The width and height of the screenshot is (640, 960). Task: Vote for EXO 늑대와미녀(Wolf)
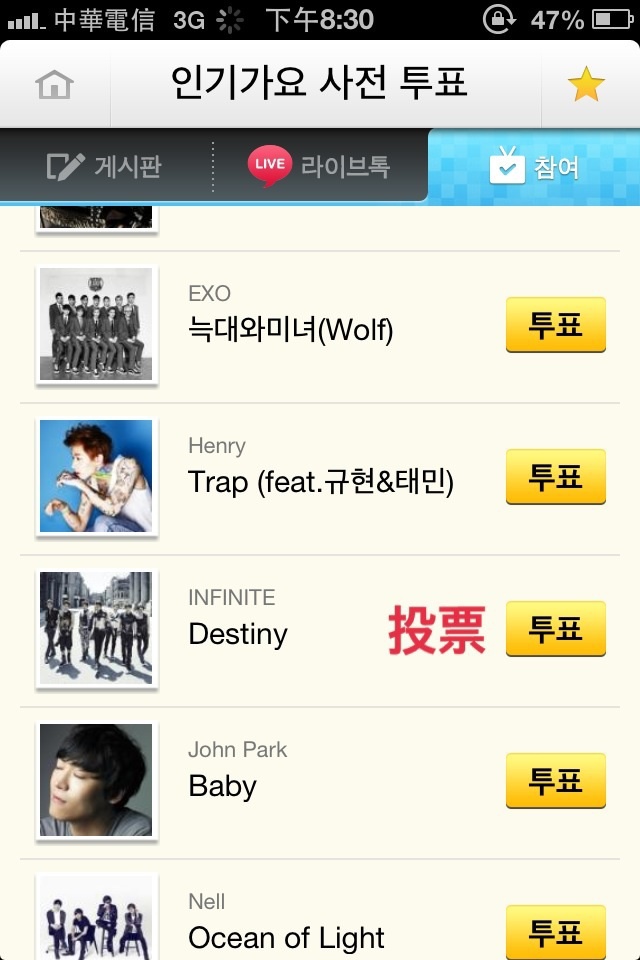point(555,325)
